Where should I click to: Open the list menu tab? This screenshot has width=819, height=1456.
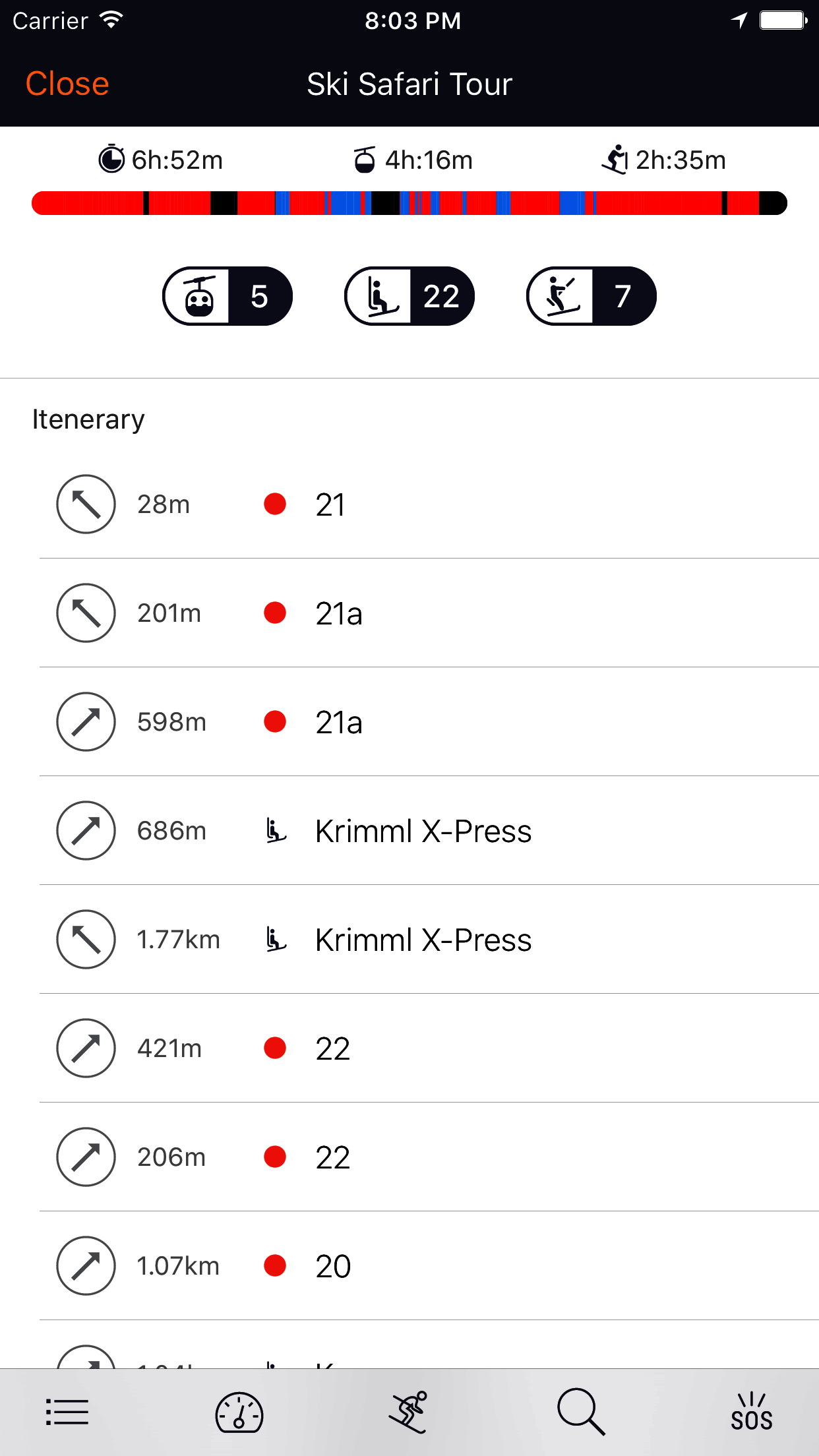click(67, 1412)
